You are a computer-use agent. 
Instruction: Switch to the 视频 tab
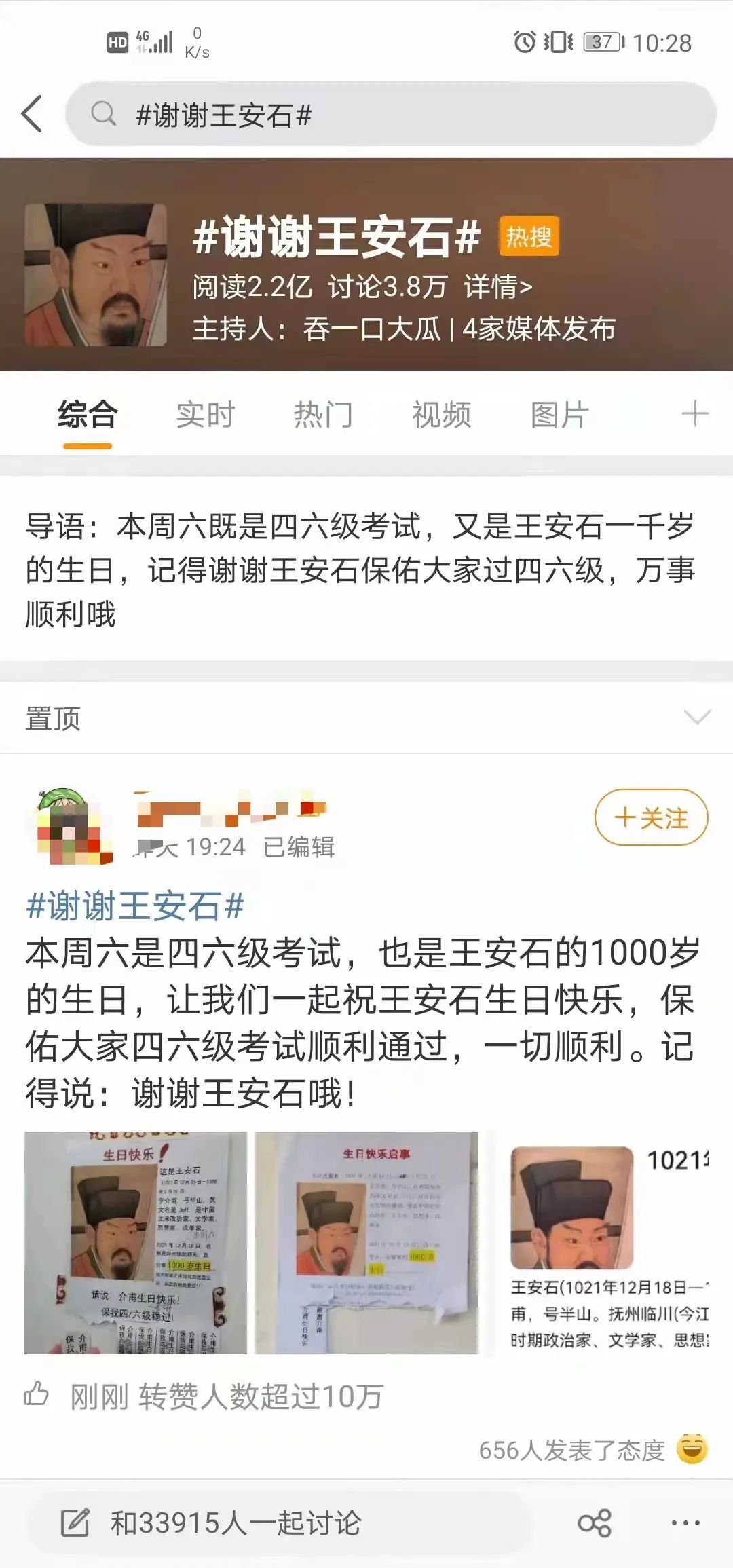pyautogui.click(x=441, y=415)
